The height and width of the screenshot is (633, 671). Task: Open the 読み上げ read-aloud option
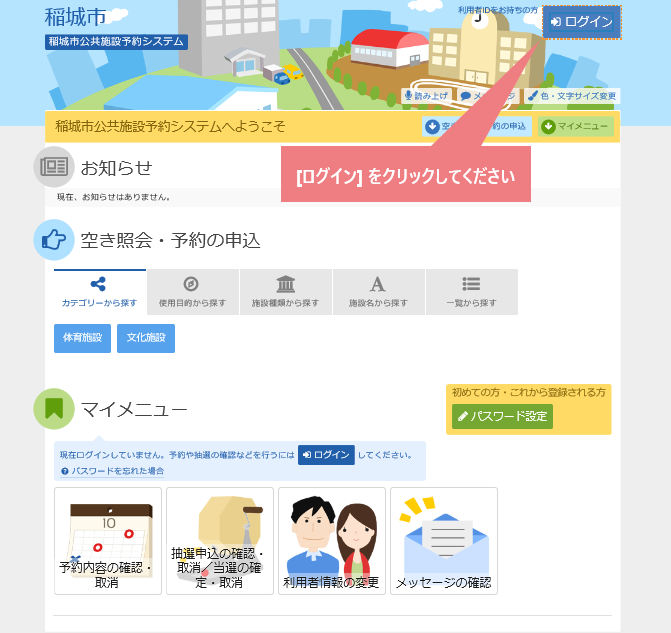click(426, 96)
